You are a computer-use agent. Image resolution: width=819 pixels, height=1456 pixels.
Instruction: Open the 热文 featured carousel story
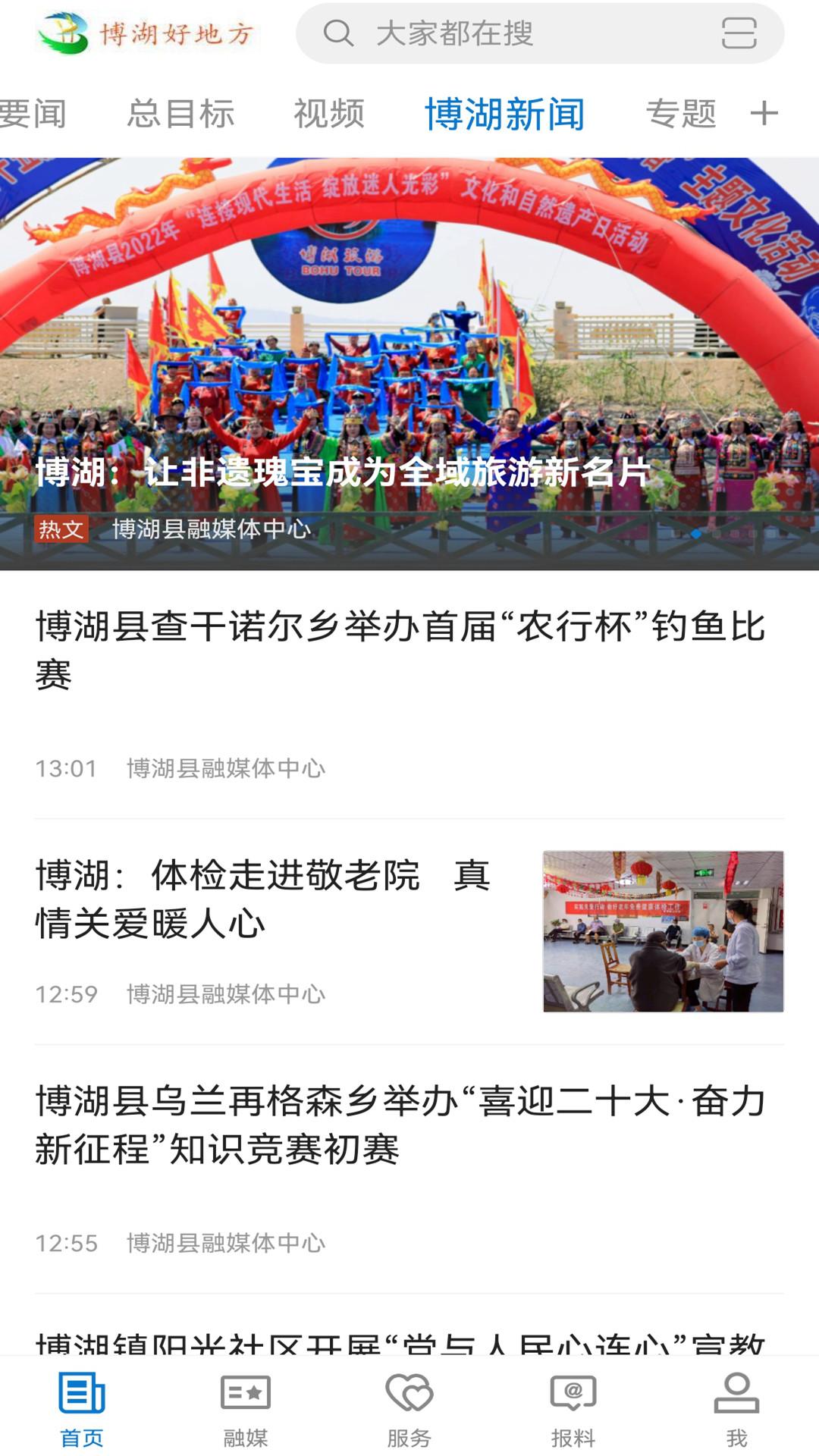pos(409,356)
